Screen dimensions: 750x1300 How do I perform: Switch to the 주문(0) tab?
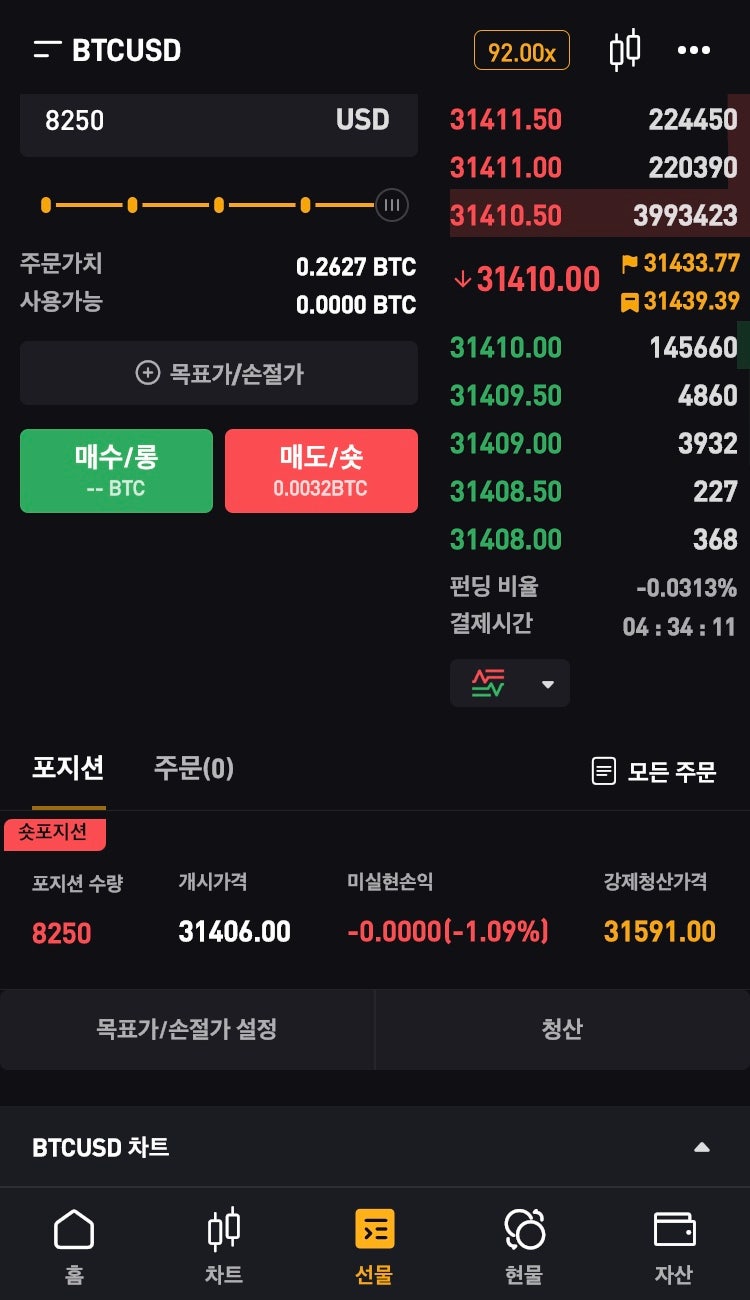(x=193, y=768)
